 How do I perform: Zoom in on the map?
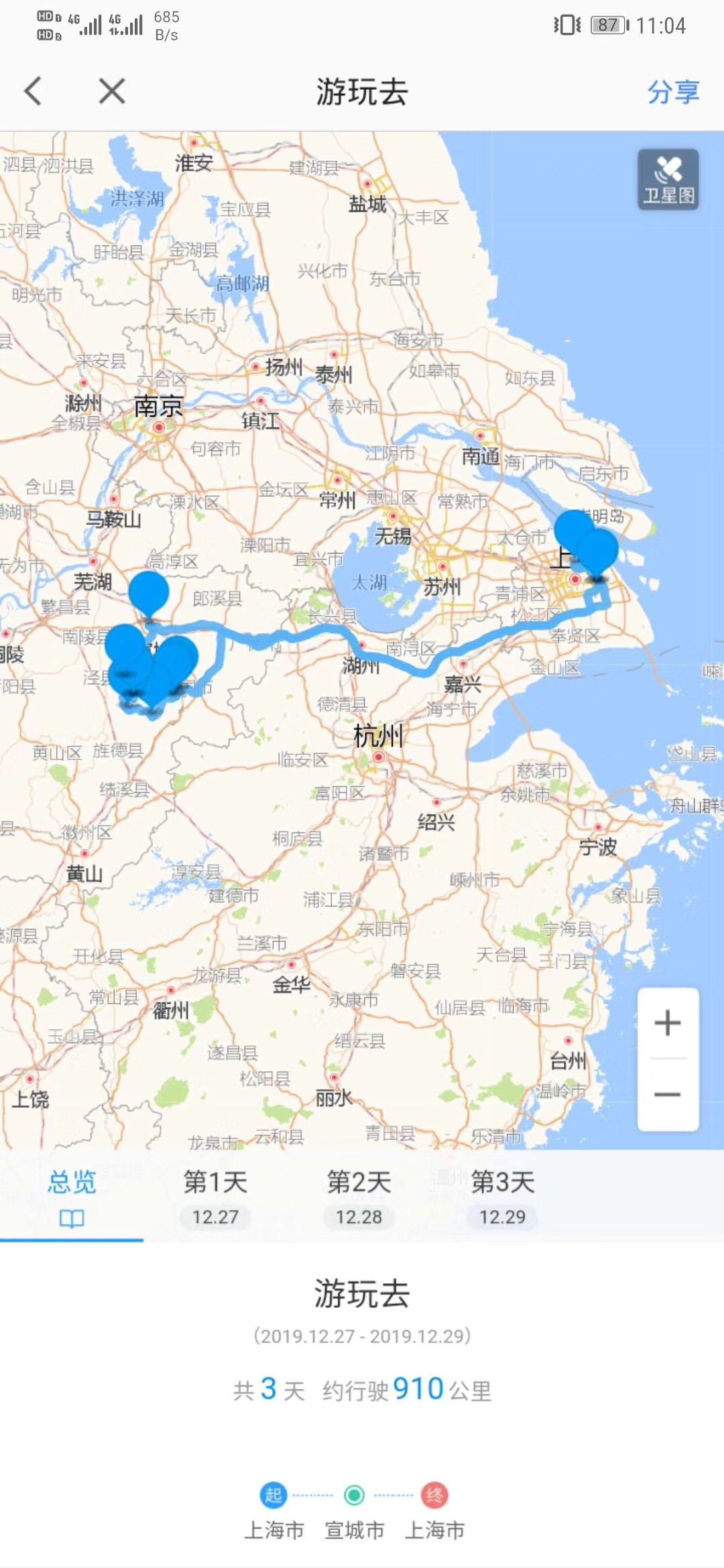click(668, 1023)
